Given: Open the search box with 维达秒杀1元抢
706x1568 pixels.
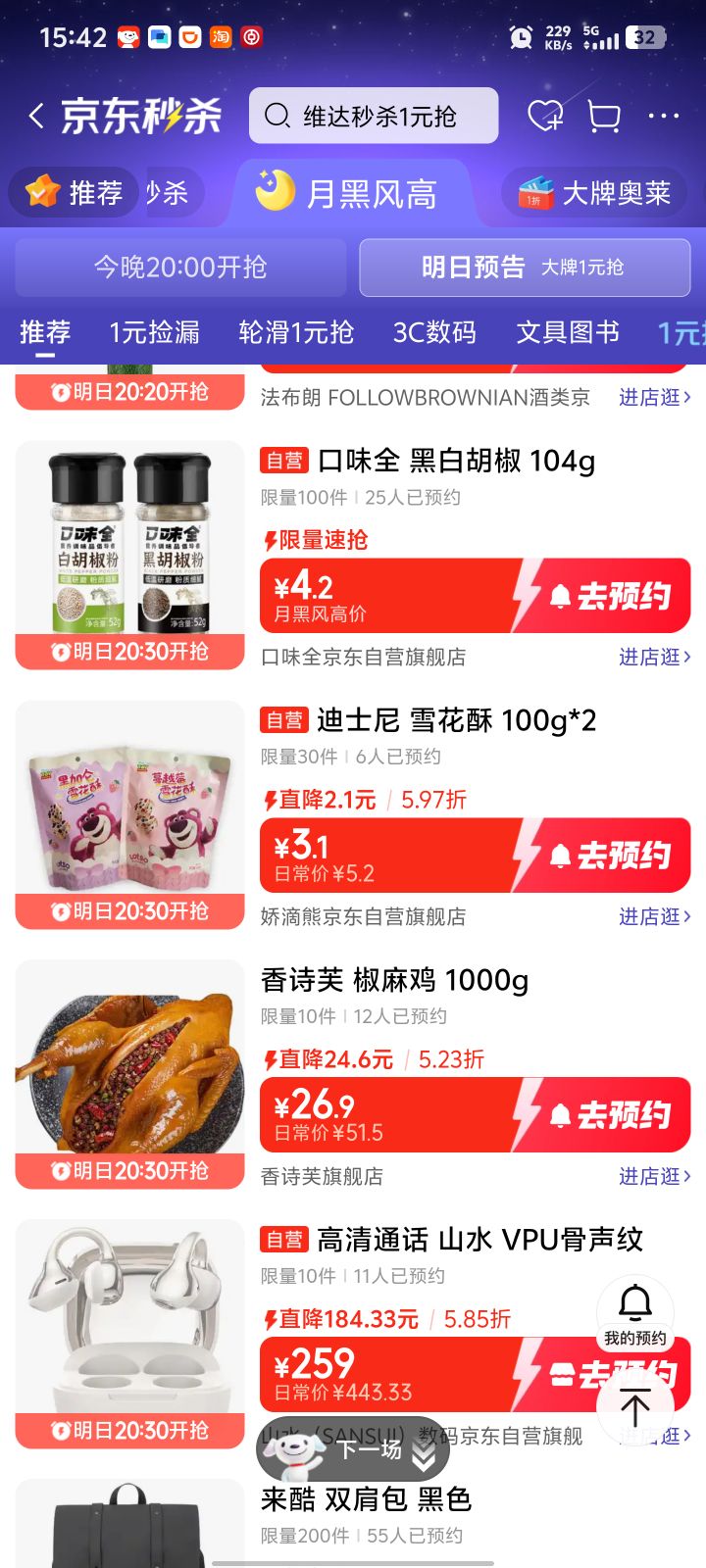Looking at the screenshot, I should 374,116.
